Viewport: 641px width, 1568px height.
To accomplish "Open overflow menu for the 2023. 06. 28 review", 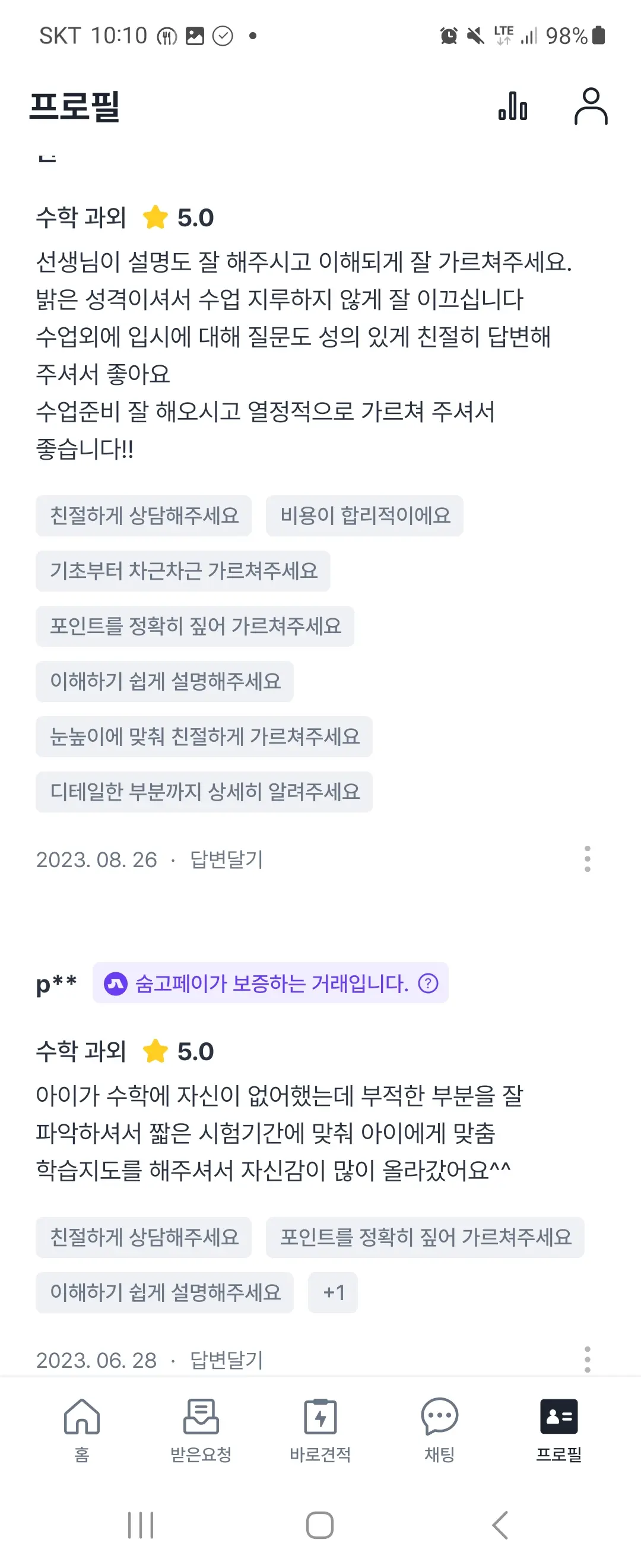I will point(587,1358).
